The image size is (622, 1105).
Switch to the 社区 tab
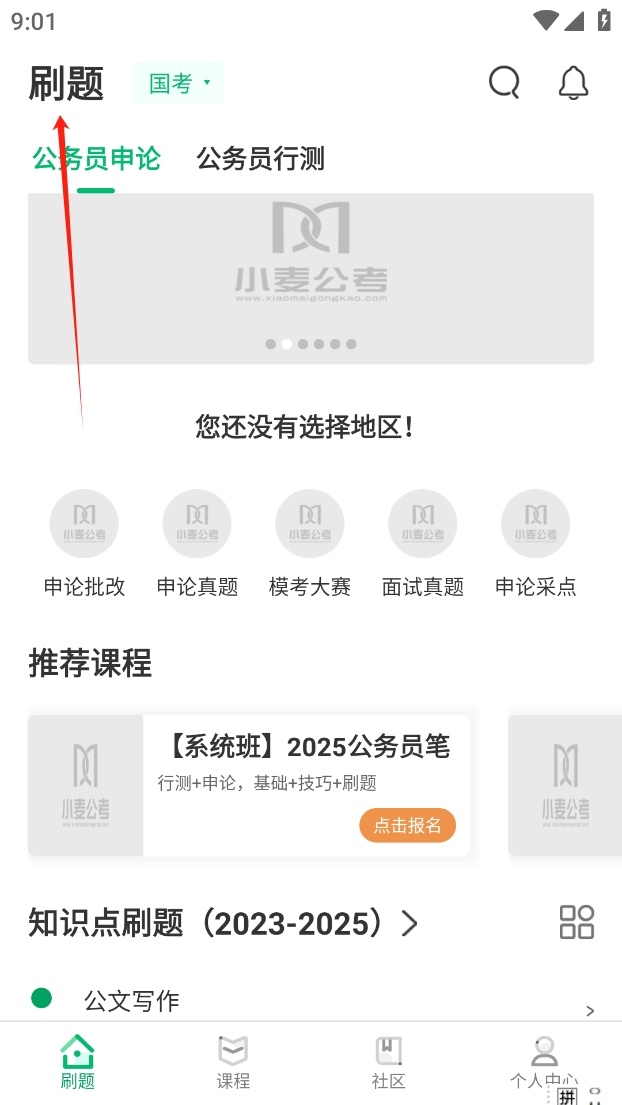(x=388, y=1062)
